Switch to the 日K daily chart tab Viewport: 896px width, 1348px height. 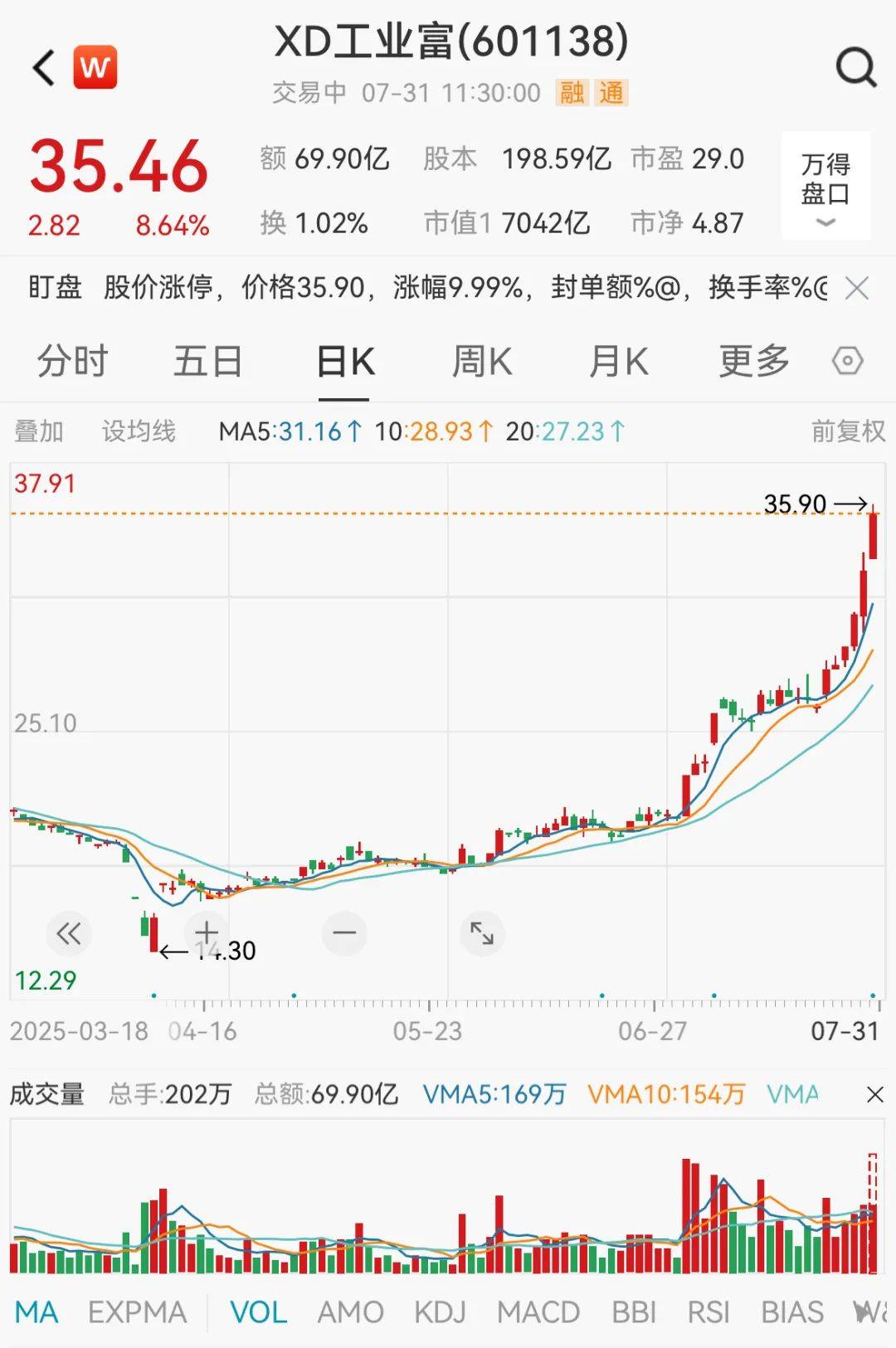click(x=346, y=361)
